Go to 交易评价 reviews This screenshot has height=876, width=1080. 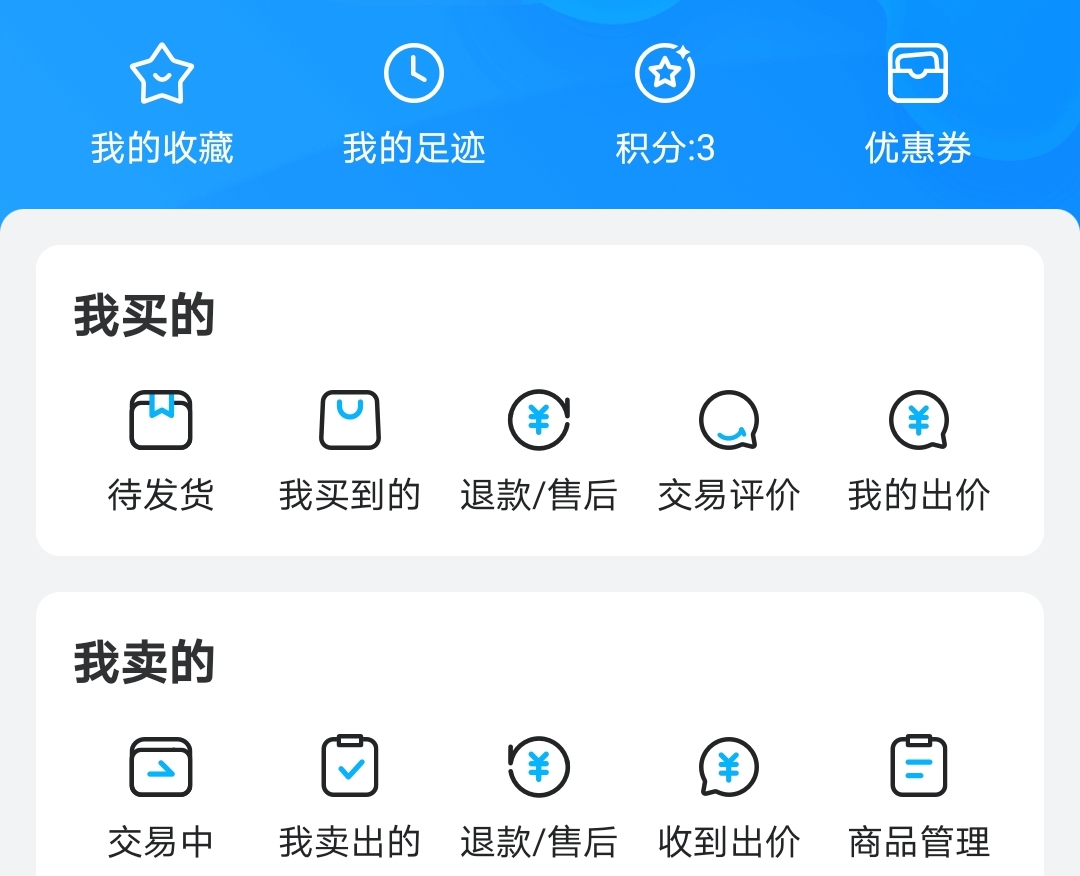tap(729, 448)
